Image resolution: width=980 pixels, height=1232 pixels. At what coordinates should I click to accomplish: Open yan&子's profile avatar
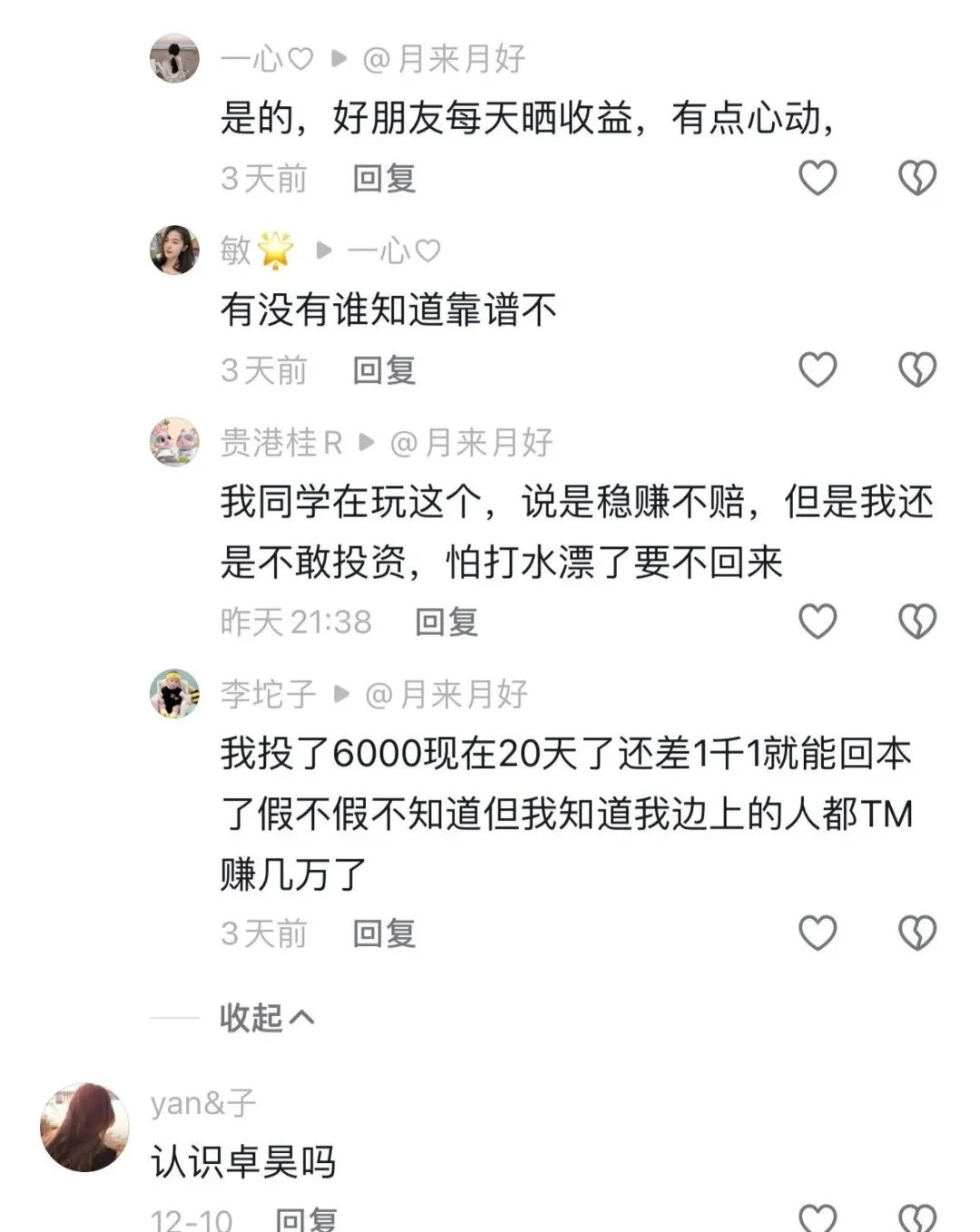(x=84, y=1127)
